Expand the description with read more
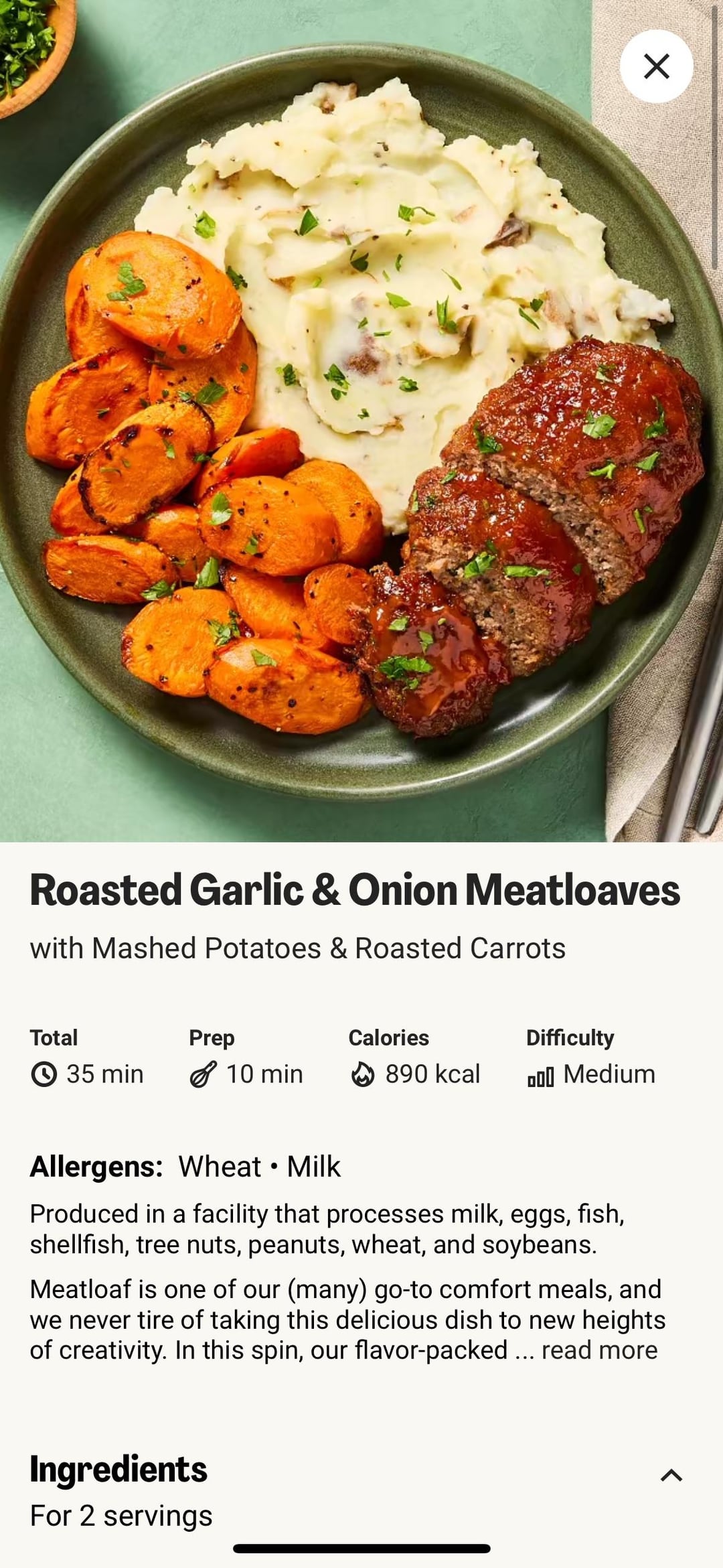The height and width of the screenshot is (1568, 723). (599, 1350)
